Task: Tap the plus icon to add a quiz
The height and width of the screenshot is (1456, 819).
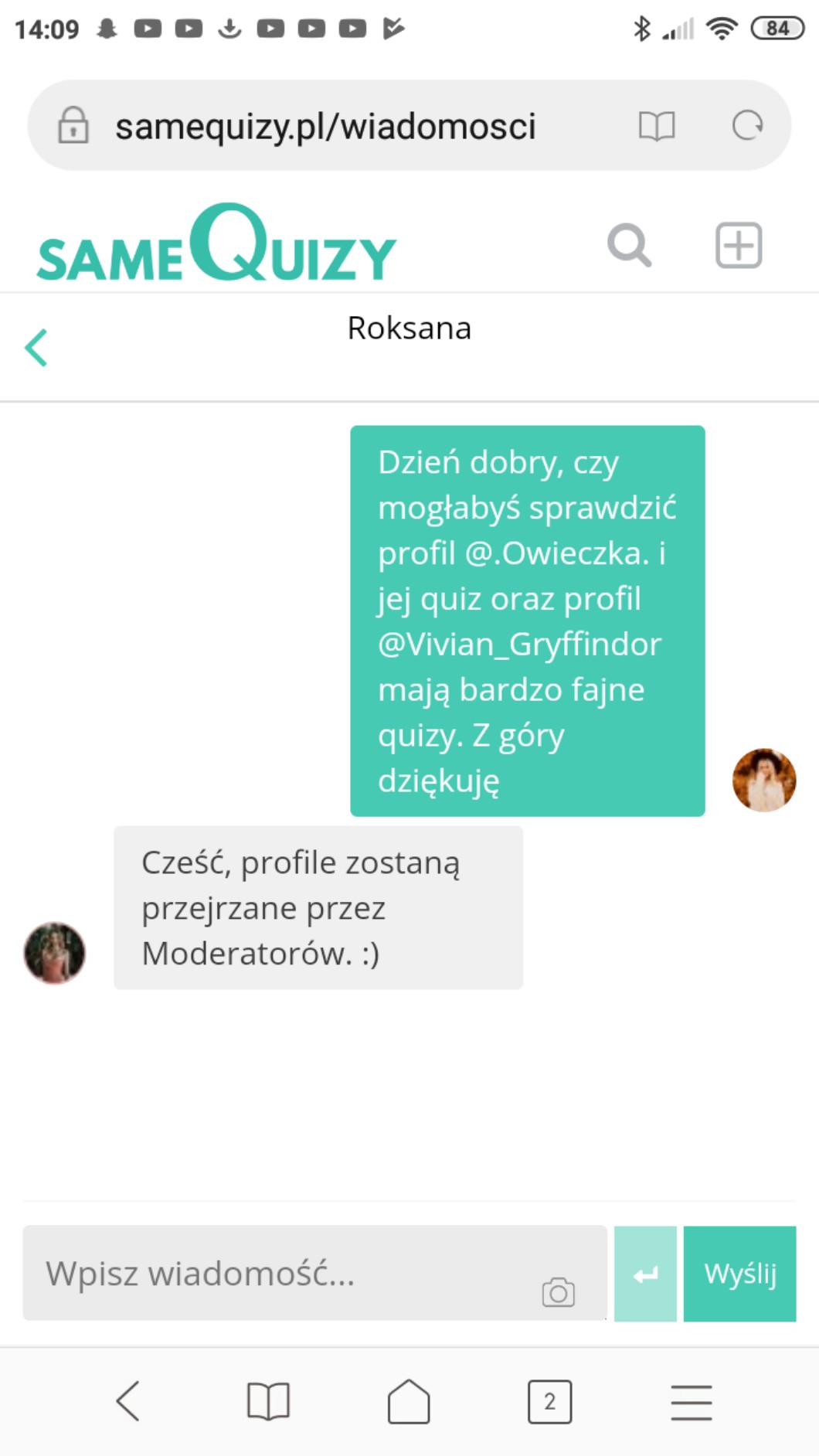Action: [x=739, y=246]
